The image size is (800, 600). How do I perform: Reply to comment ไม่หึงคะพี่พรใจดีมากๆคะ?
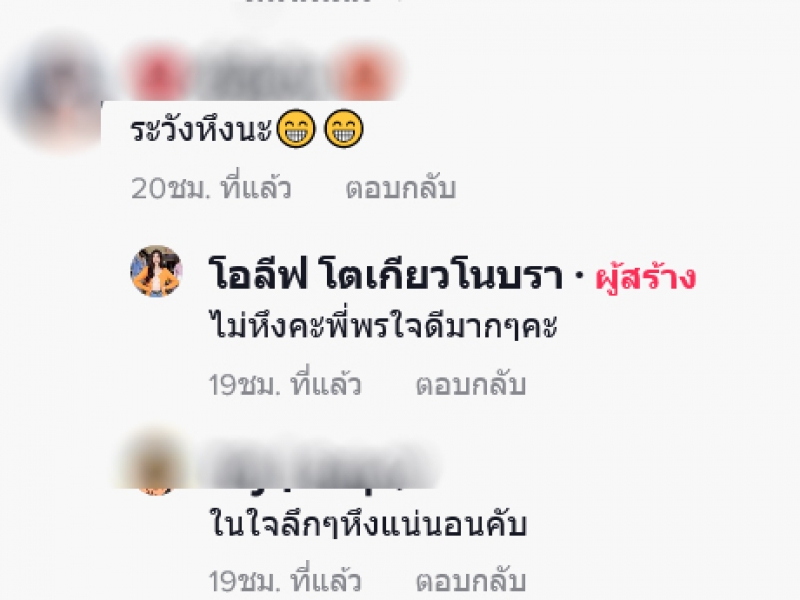click(470, 385)
